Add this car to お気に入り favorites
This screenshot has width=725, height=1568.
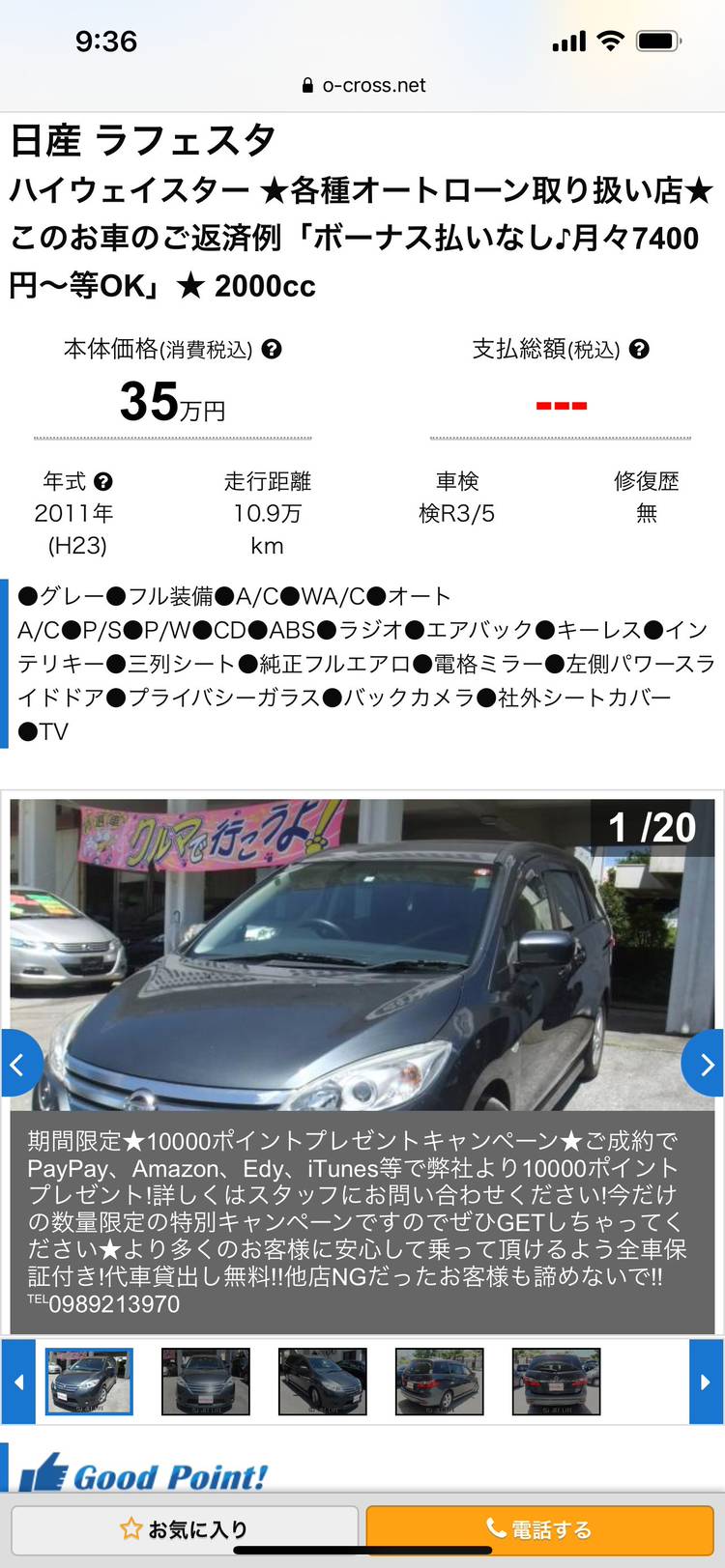[185, 1529]
